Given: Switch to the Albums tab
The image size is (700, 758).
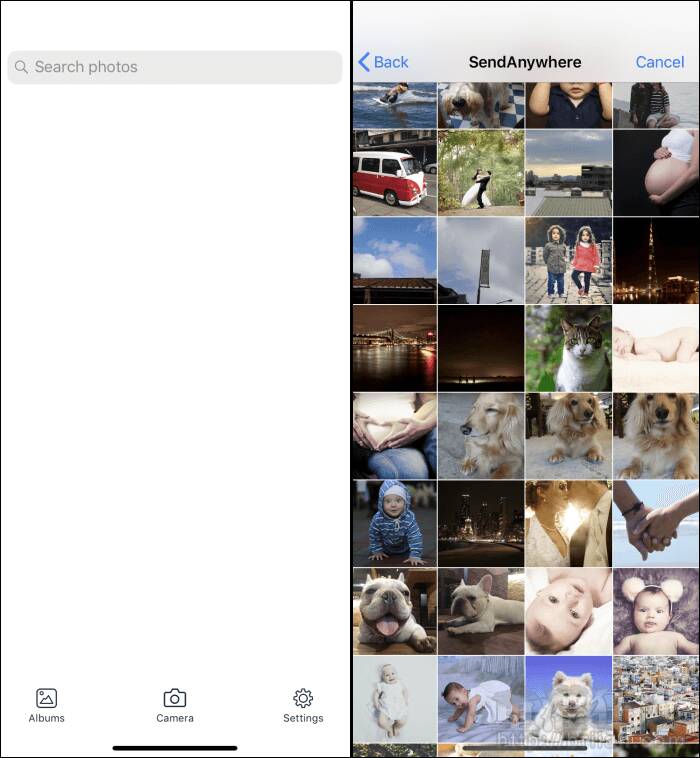Looking at the screenshot, I should click(46, 705).
